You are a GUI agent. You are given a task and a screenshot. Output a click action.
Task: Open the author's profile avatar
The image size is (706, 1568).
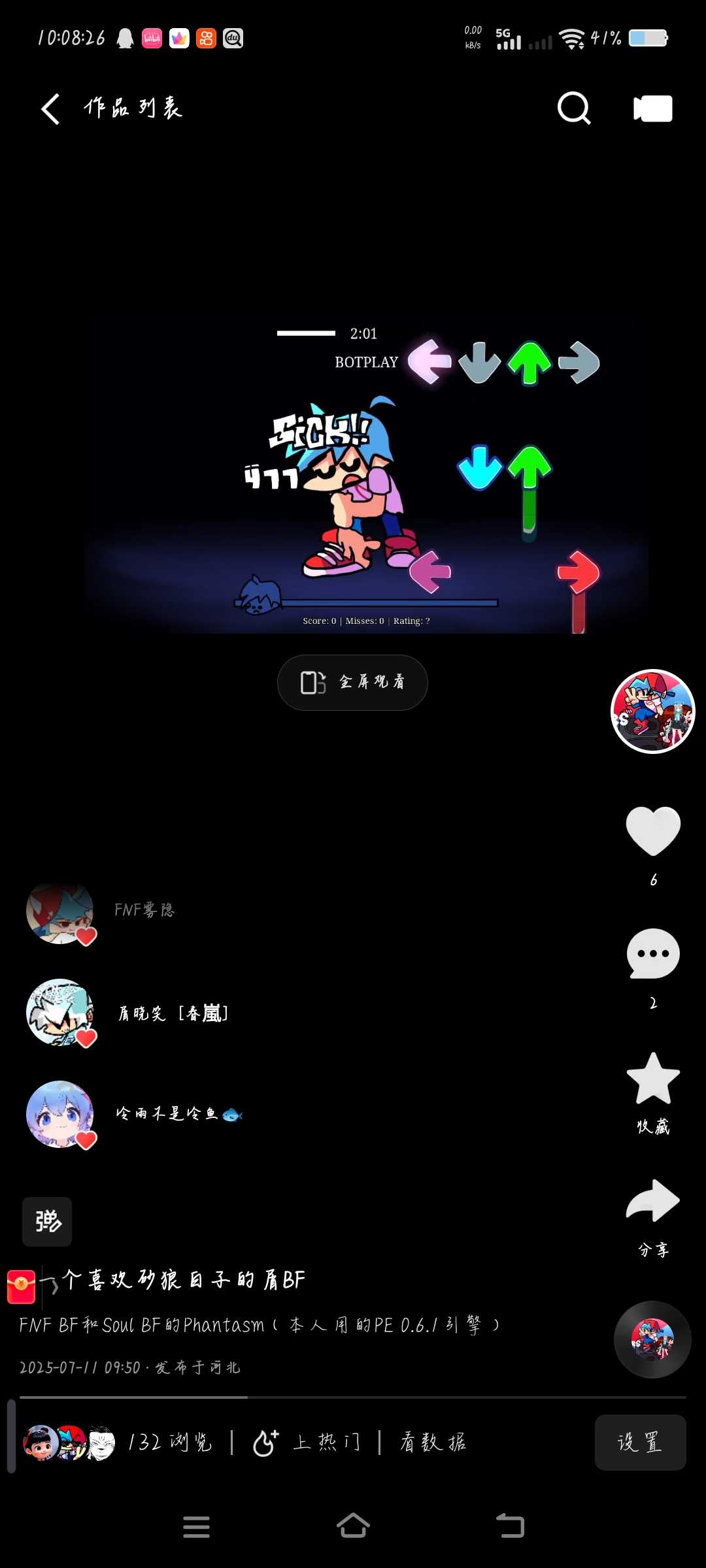pyautogui.click(x=652, y=711)
